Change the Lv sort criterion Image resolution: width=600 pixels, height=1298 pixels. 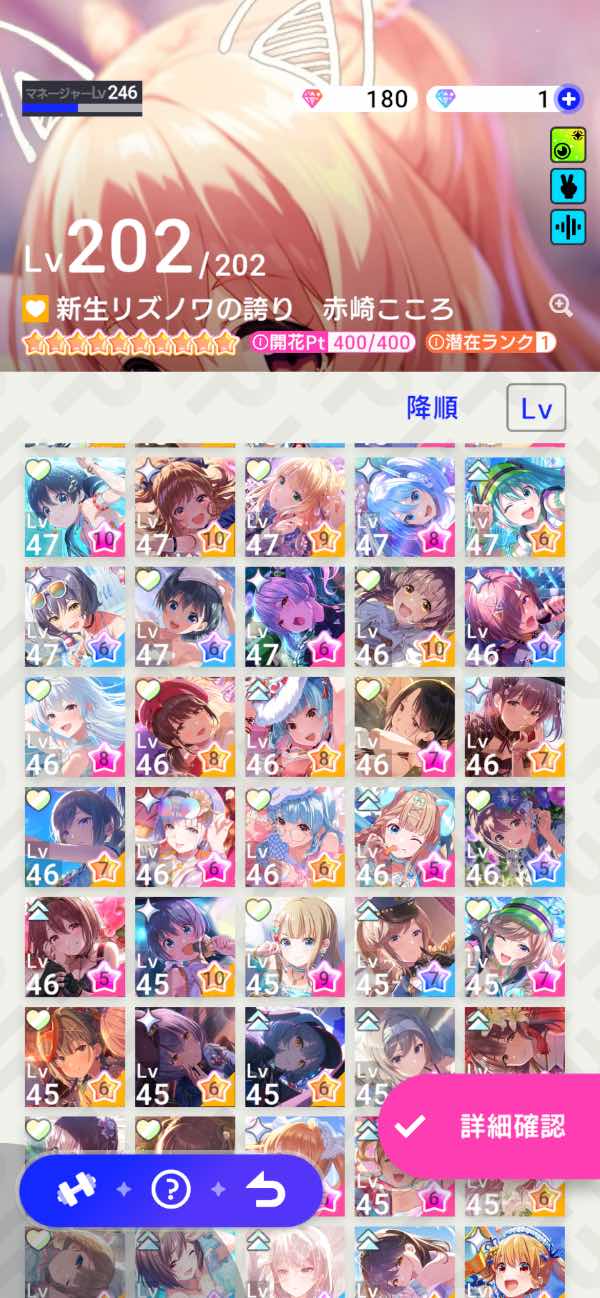coord(536,408)
